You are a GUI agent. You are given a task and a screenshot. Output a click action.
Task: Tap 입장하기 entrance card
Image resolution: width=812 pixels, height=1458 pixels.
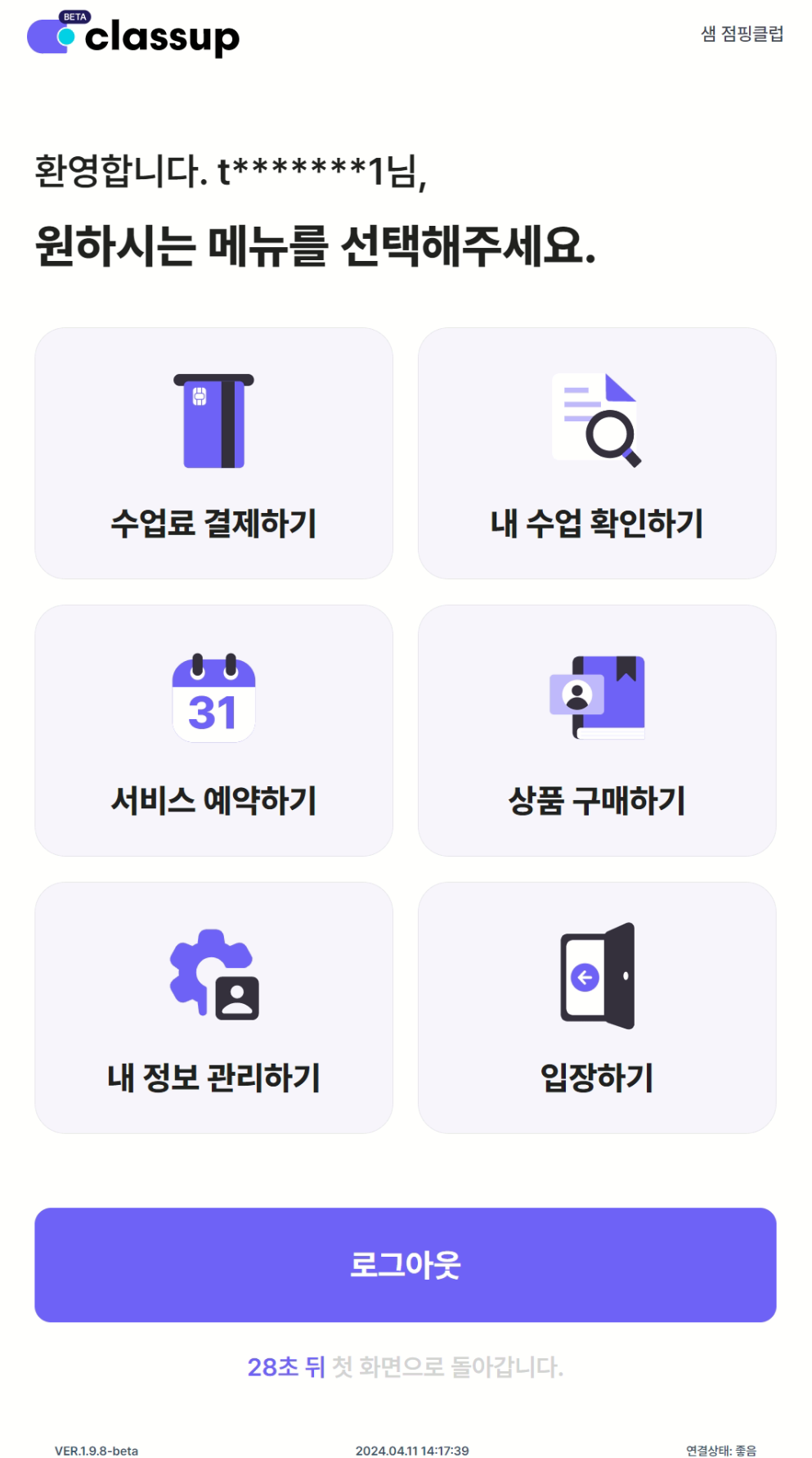coord(596,1007)
